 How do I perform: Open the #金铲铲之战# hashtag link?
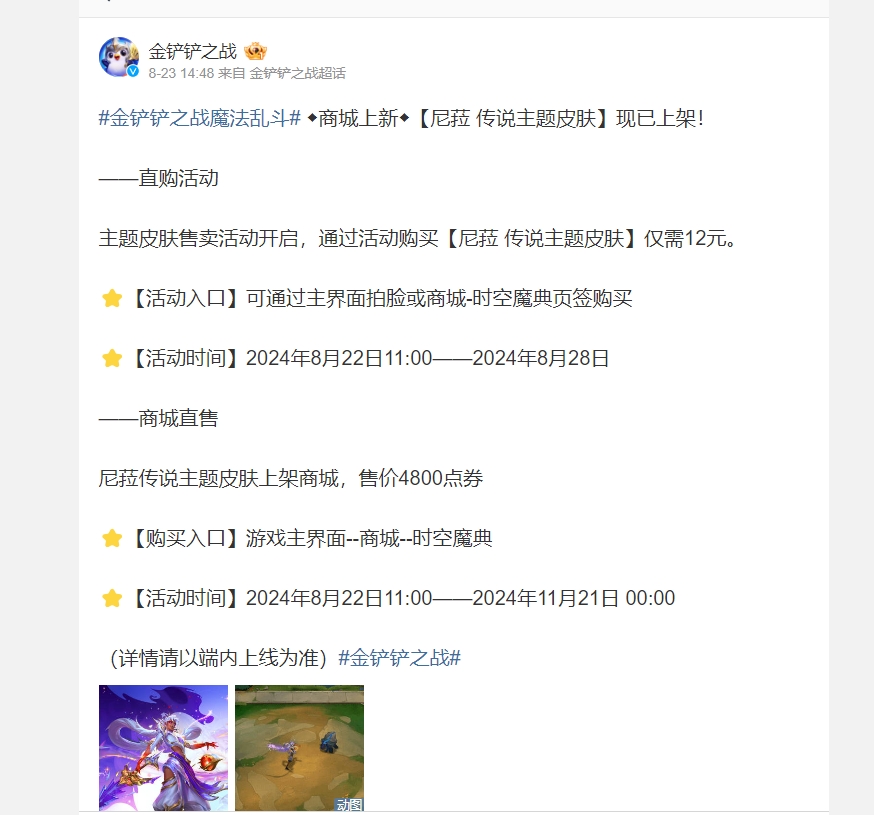click(399, 658)
